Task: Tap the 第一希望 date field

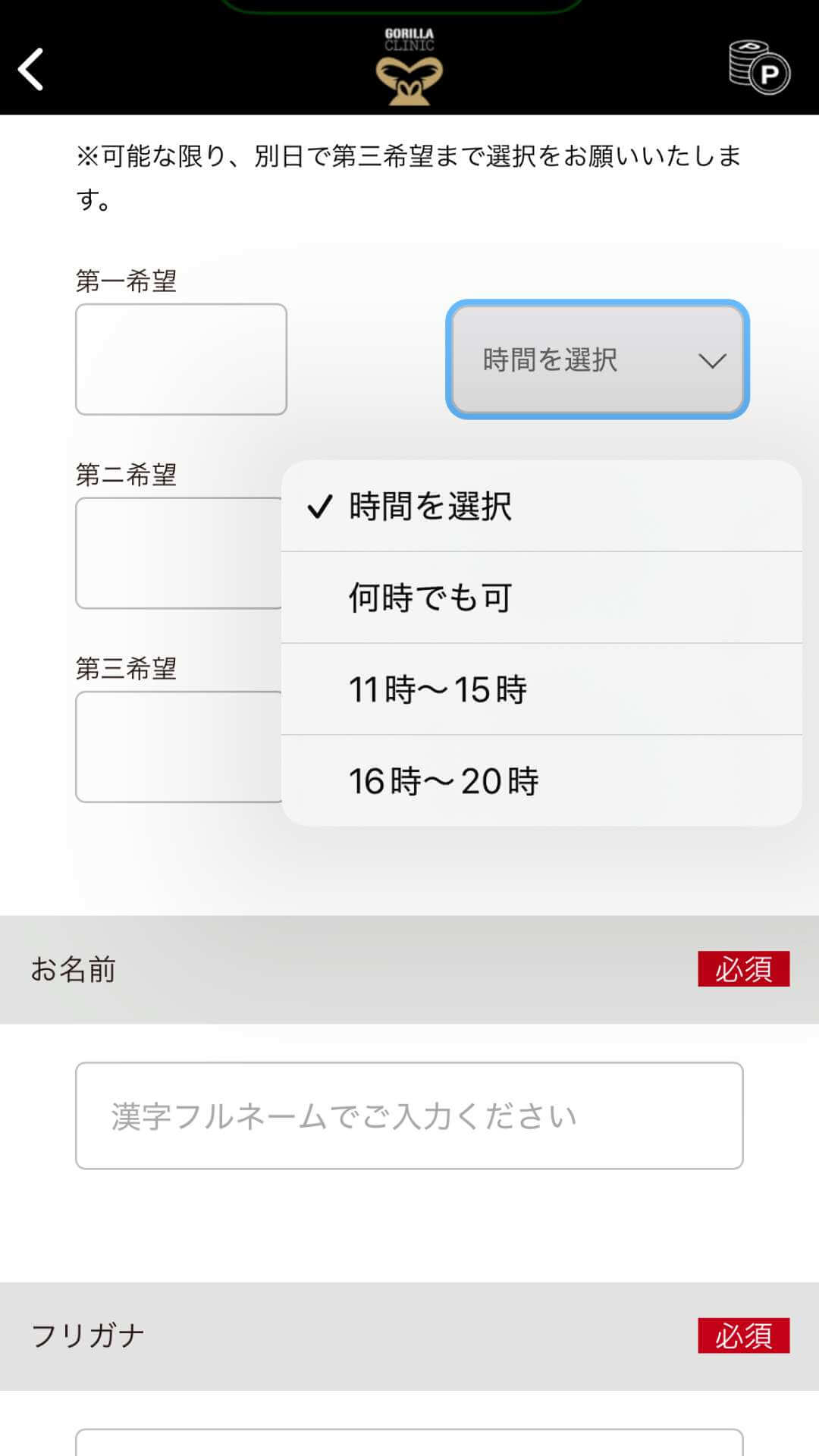Action: (x=181, y=359)
